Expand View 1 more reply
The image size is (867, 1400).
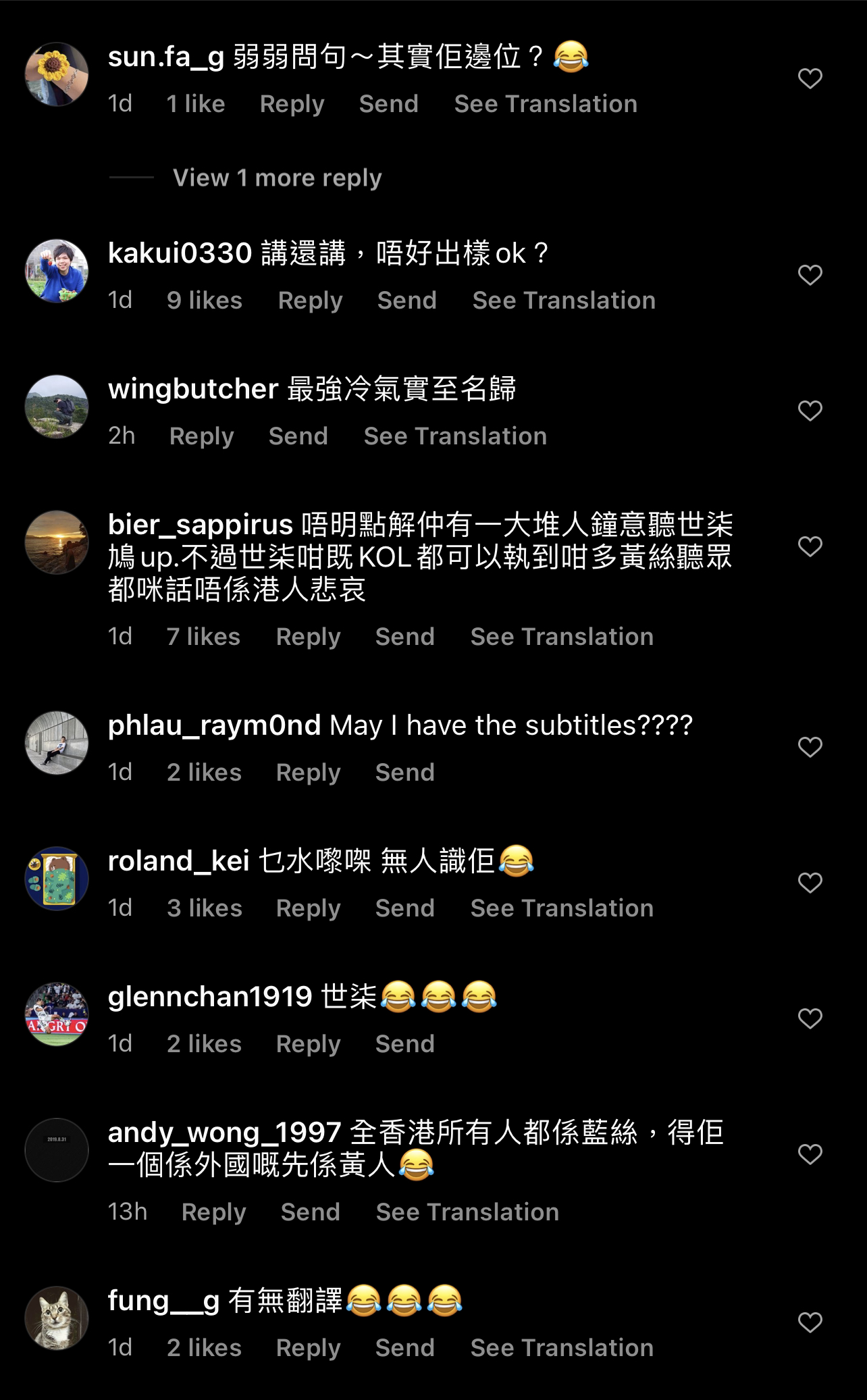pyautogui.click(x=277, y=178)
